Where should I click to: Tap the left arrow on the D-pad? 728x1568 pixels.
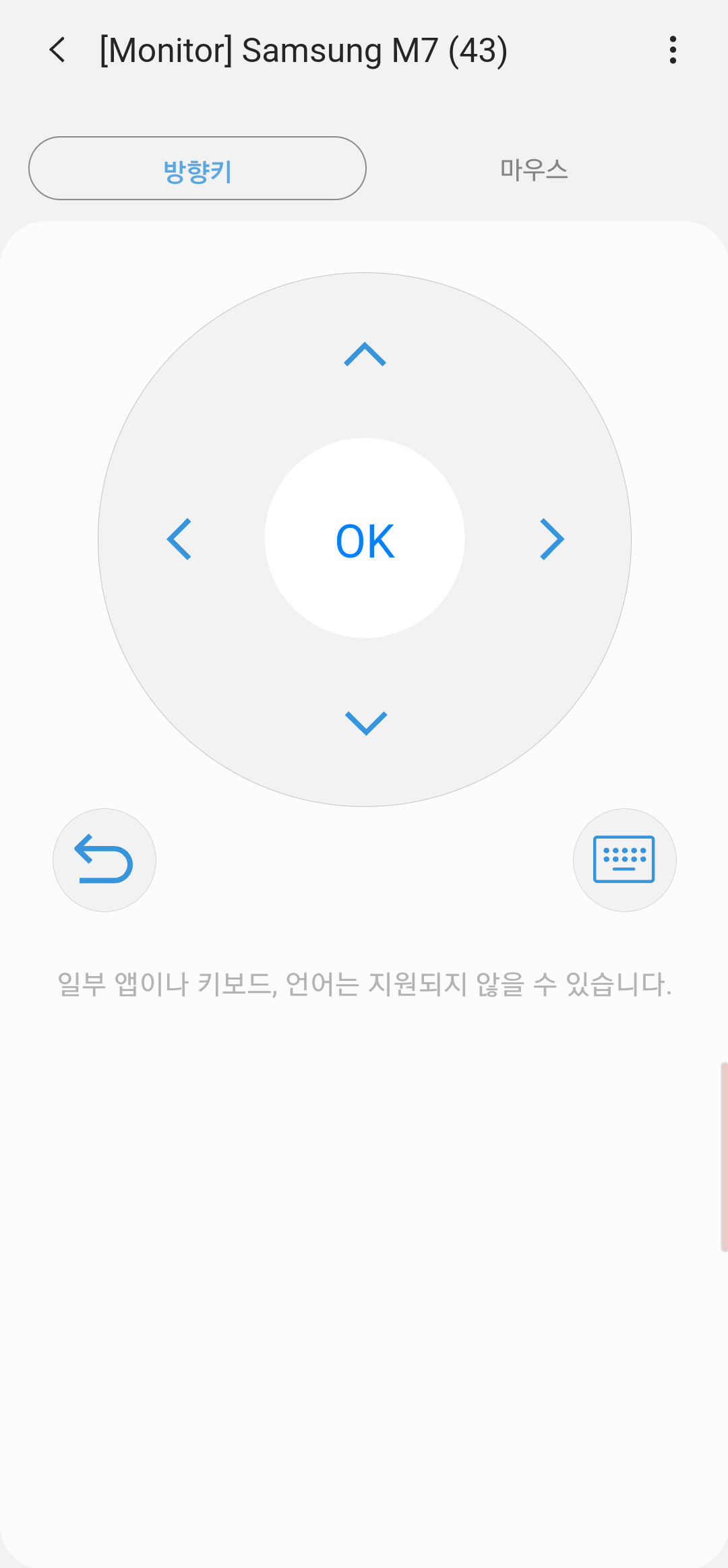(179, 539)
